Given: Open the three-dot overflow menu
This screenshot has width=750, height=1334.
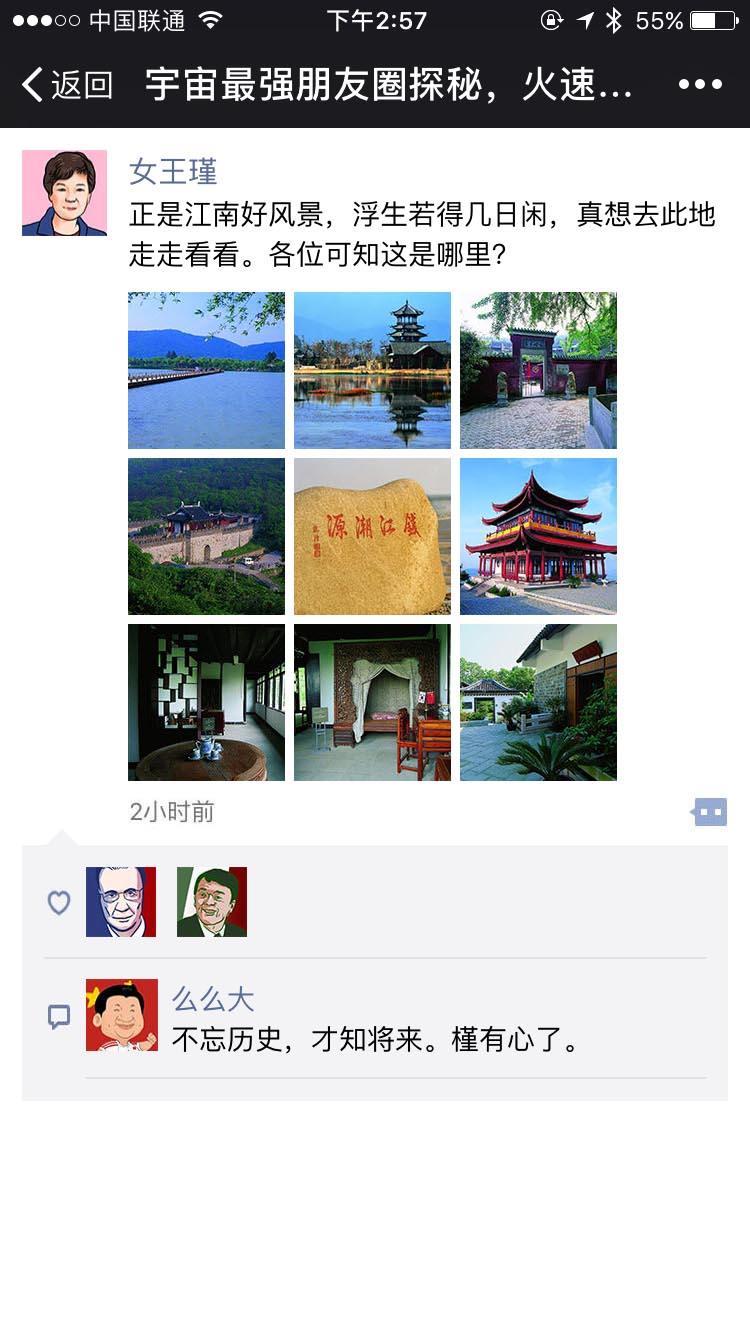Looking at the screenshot, I should coord(699,85).
